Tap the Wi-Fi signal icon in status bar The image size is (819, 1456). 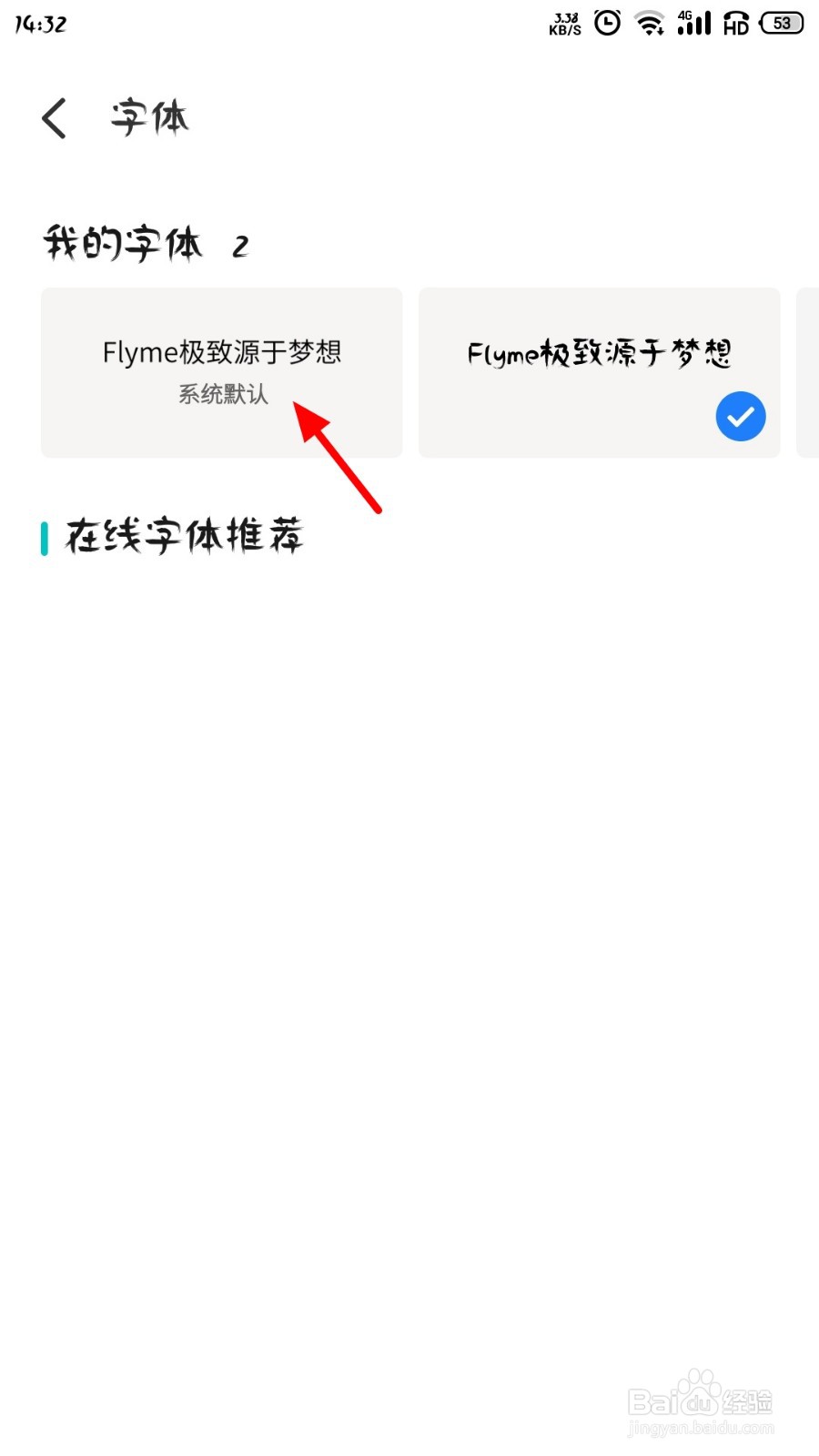[x=649, y=23]
